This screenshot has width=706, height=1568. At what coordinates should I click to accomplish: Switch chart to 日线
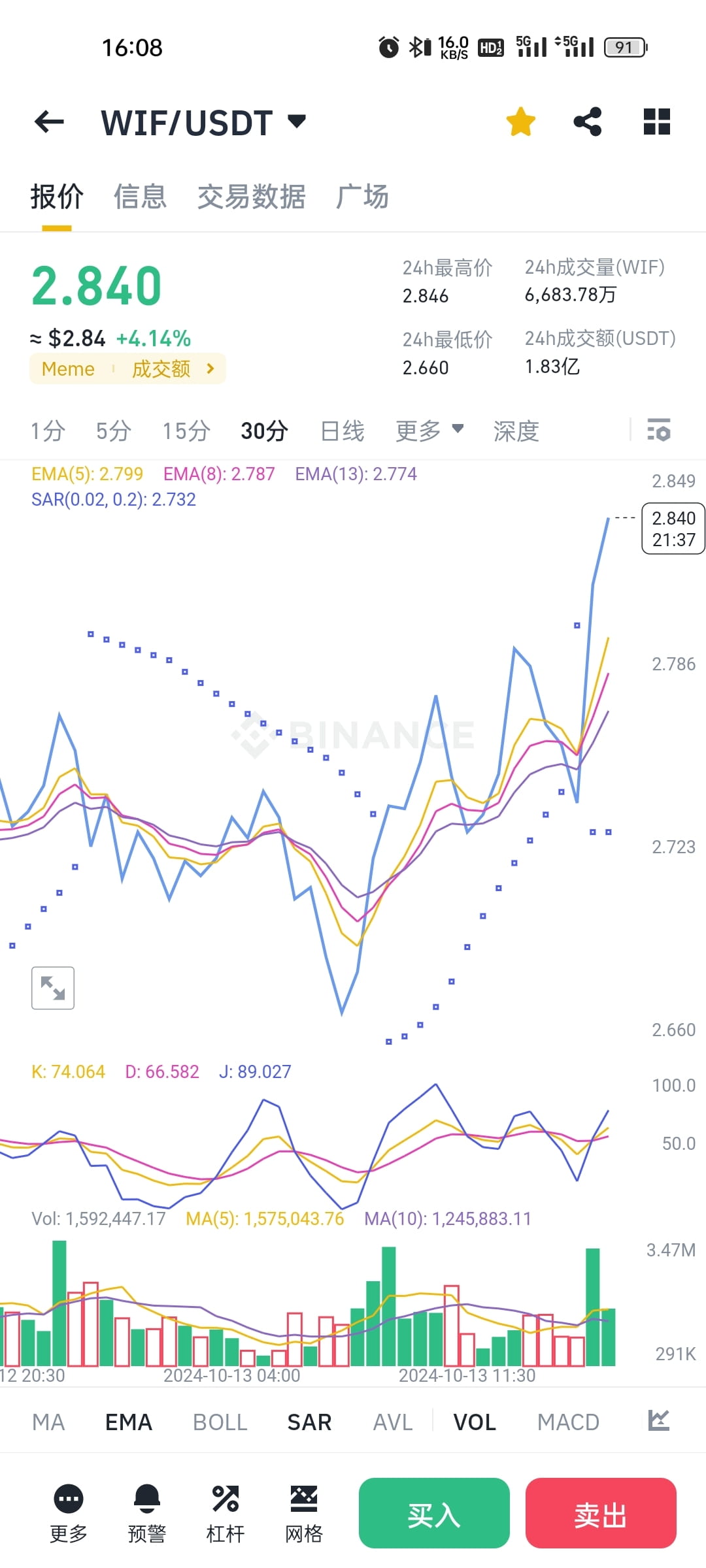343,431
